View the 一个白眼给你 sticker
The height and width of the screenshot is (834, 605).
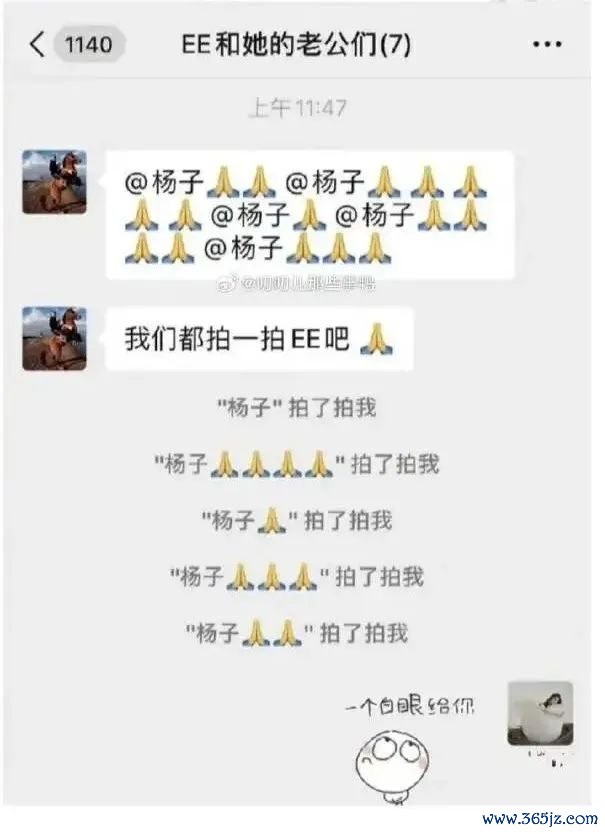point(410,745)
